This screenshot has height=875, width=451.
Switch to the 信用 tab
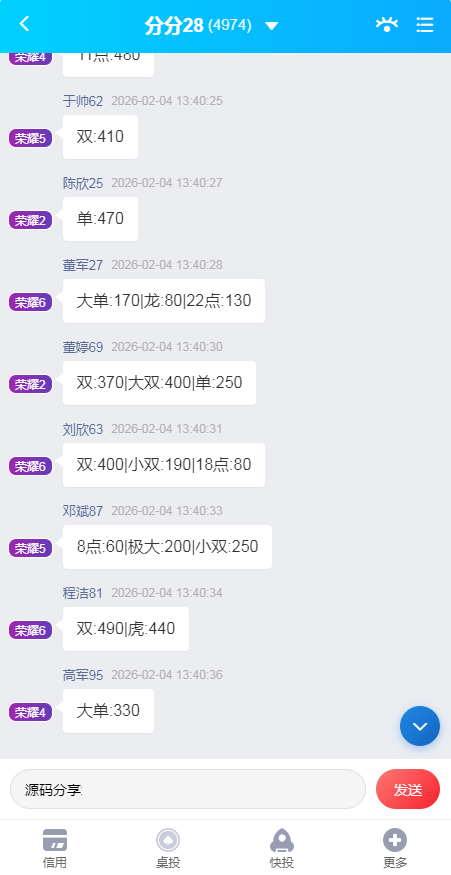(x=55, y=848)
